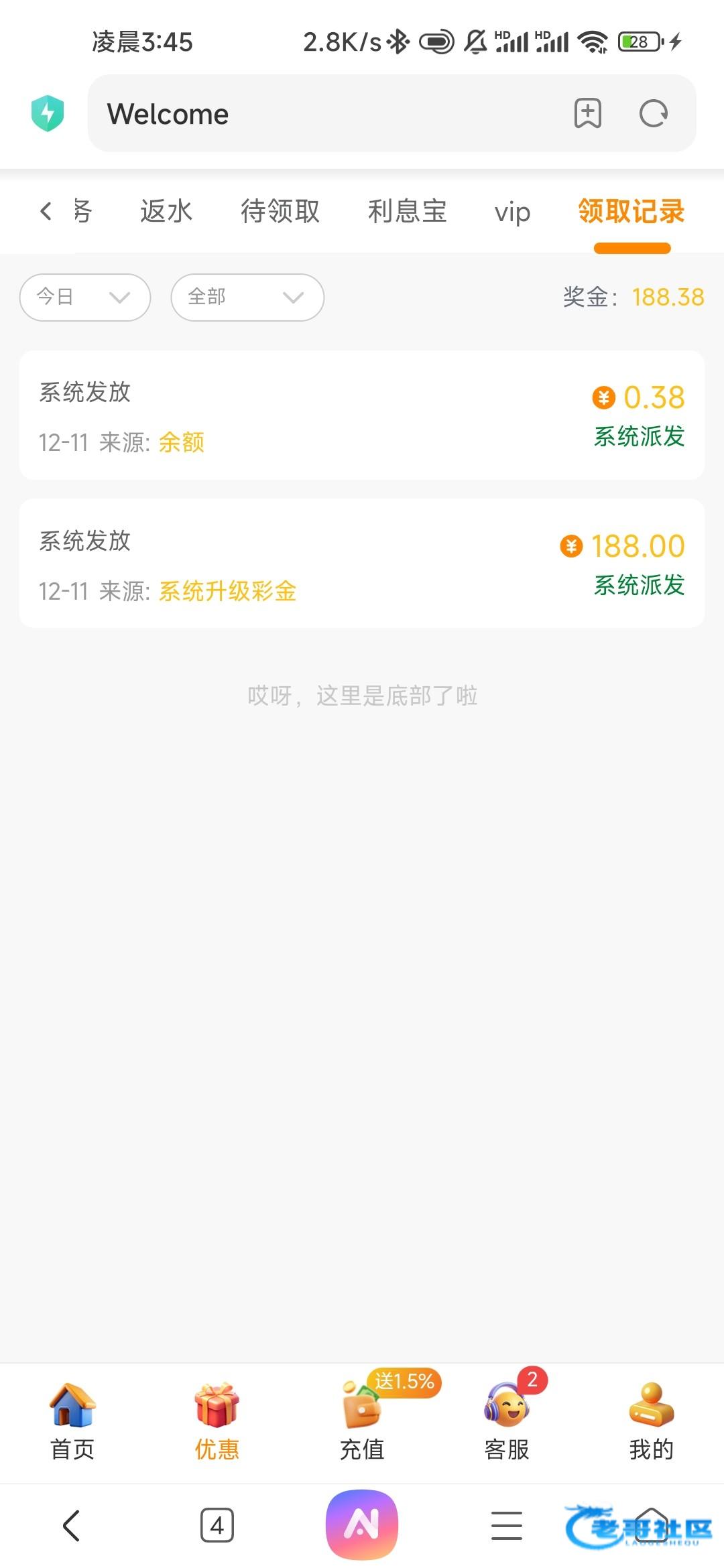Expand the 今日 date dropdown

(x=85, y=297)
